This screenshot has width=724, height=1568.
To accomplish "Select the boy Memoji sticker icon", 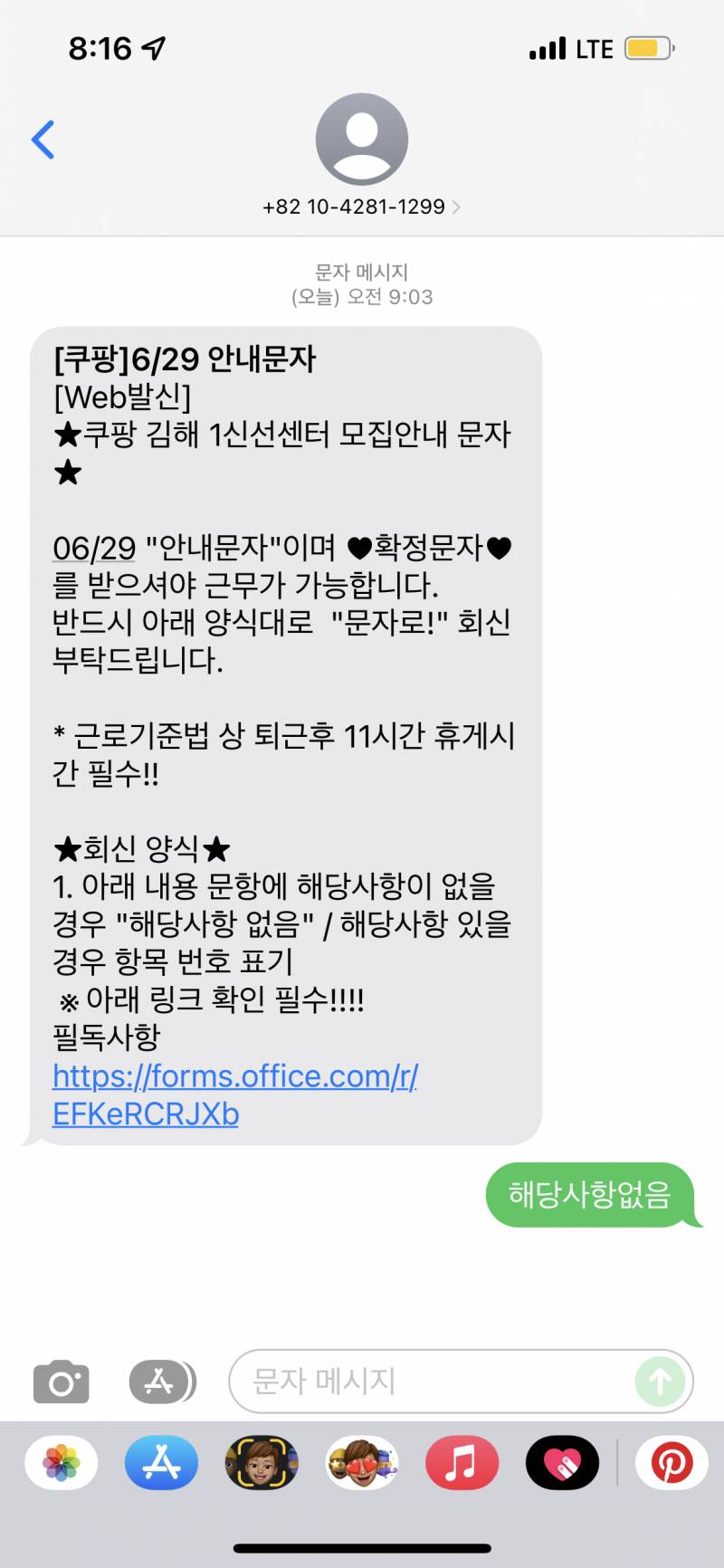I will click(261, 1463).
